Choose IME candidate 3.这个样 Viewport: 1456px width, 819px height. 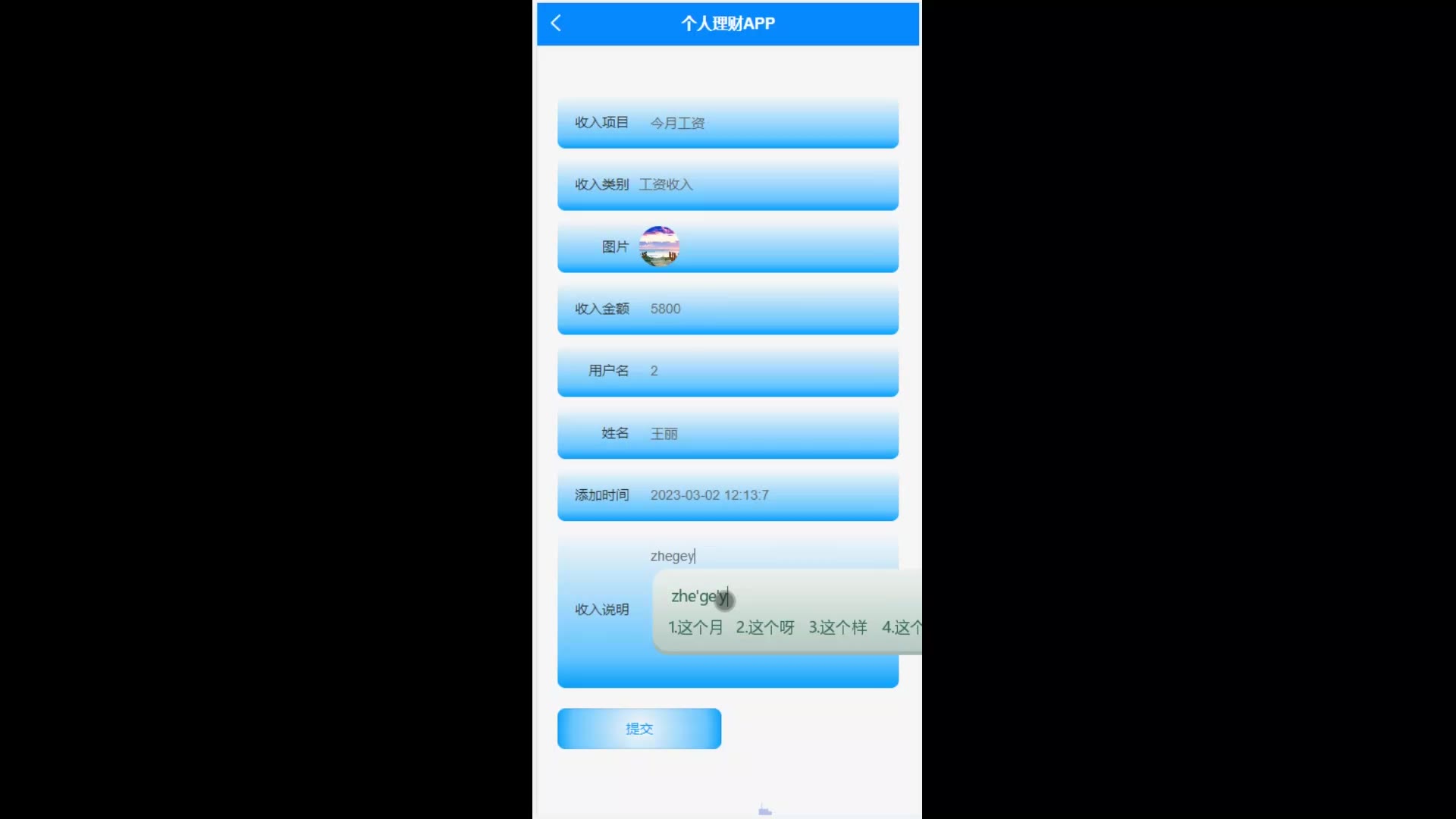tap(837, 628)
